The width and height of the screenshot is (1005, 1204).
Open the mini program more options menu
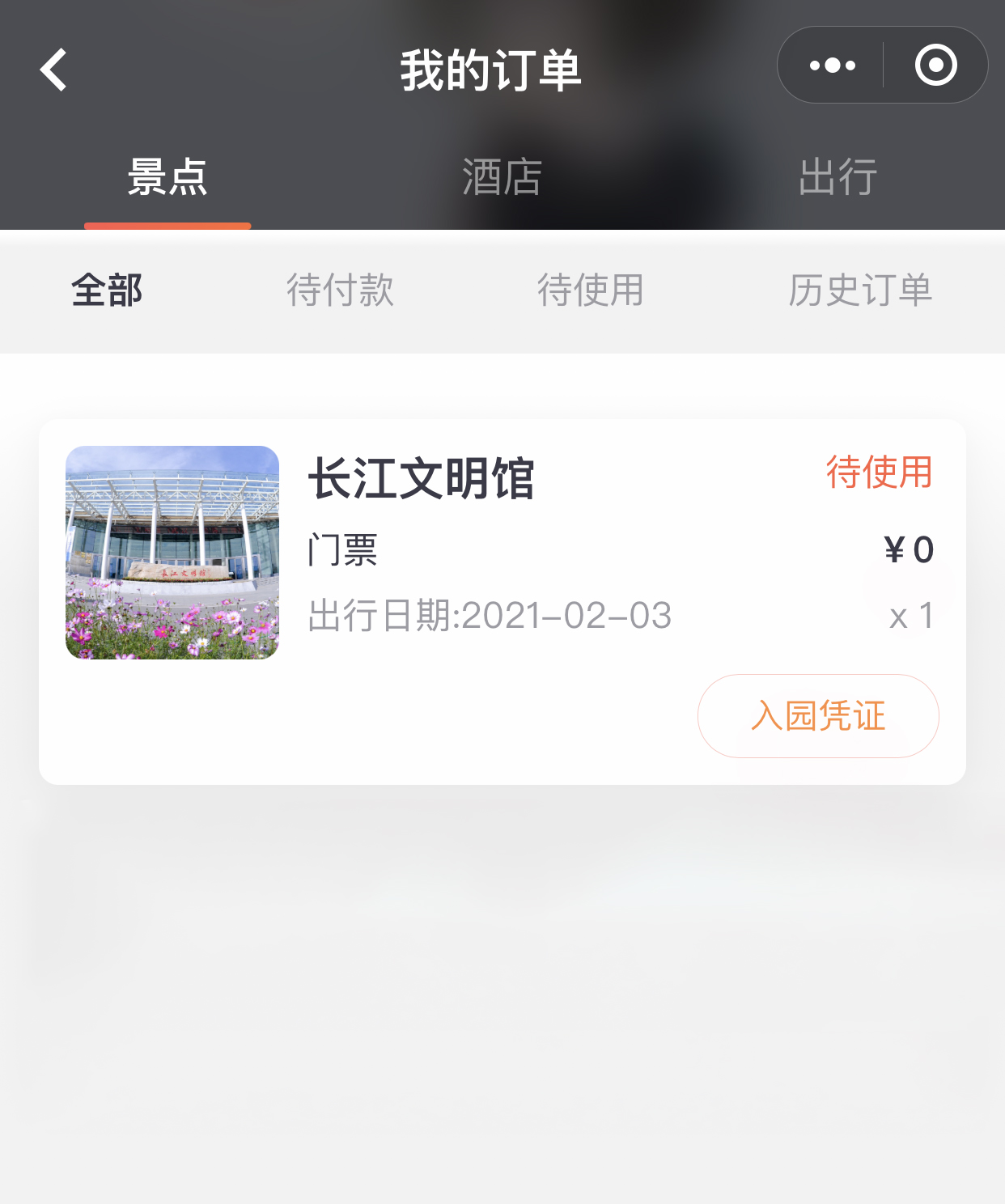pyautogui.click(x=832, y=66)
